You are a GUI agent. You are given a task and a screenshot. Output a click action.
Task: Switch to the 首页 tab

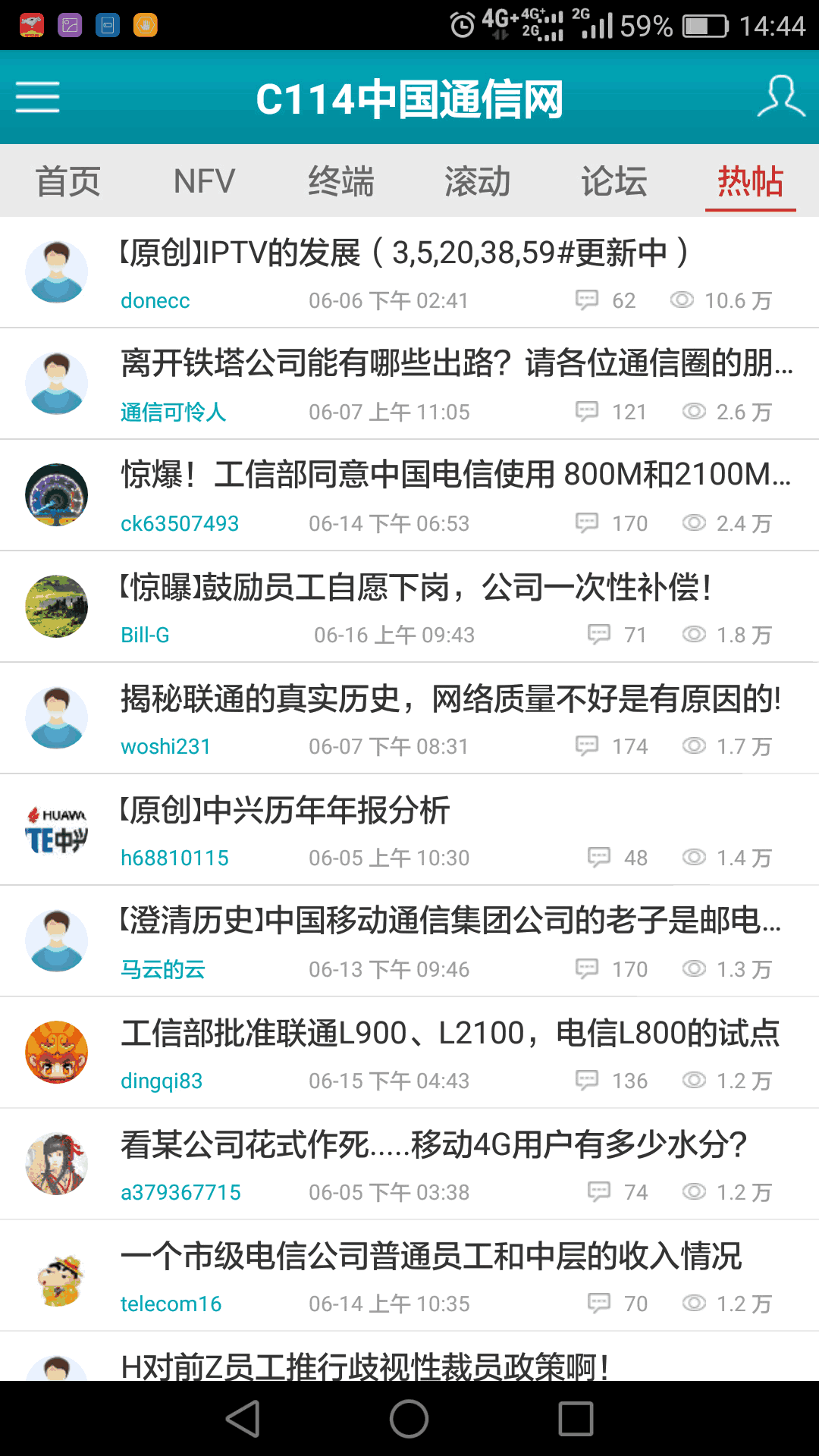(x=68, y=181)
